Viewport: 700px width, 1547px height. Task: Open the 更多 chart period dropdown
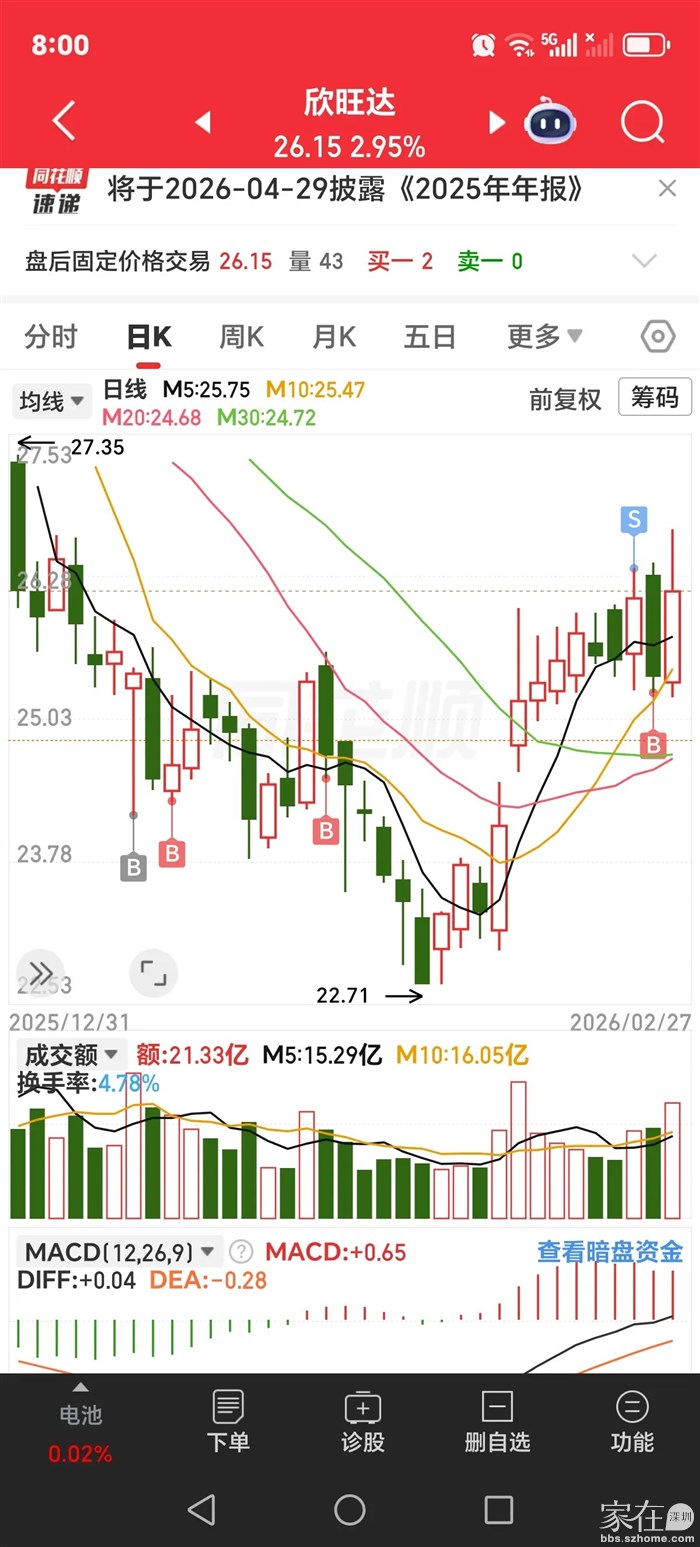click(545, 337)
